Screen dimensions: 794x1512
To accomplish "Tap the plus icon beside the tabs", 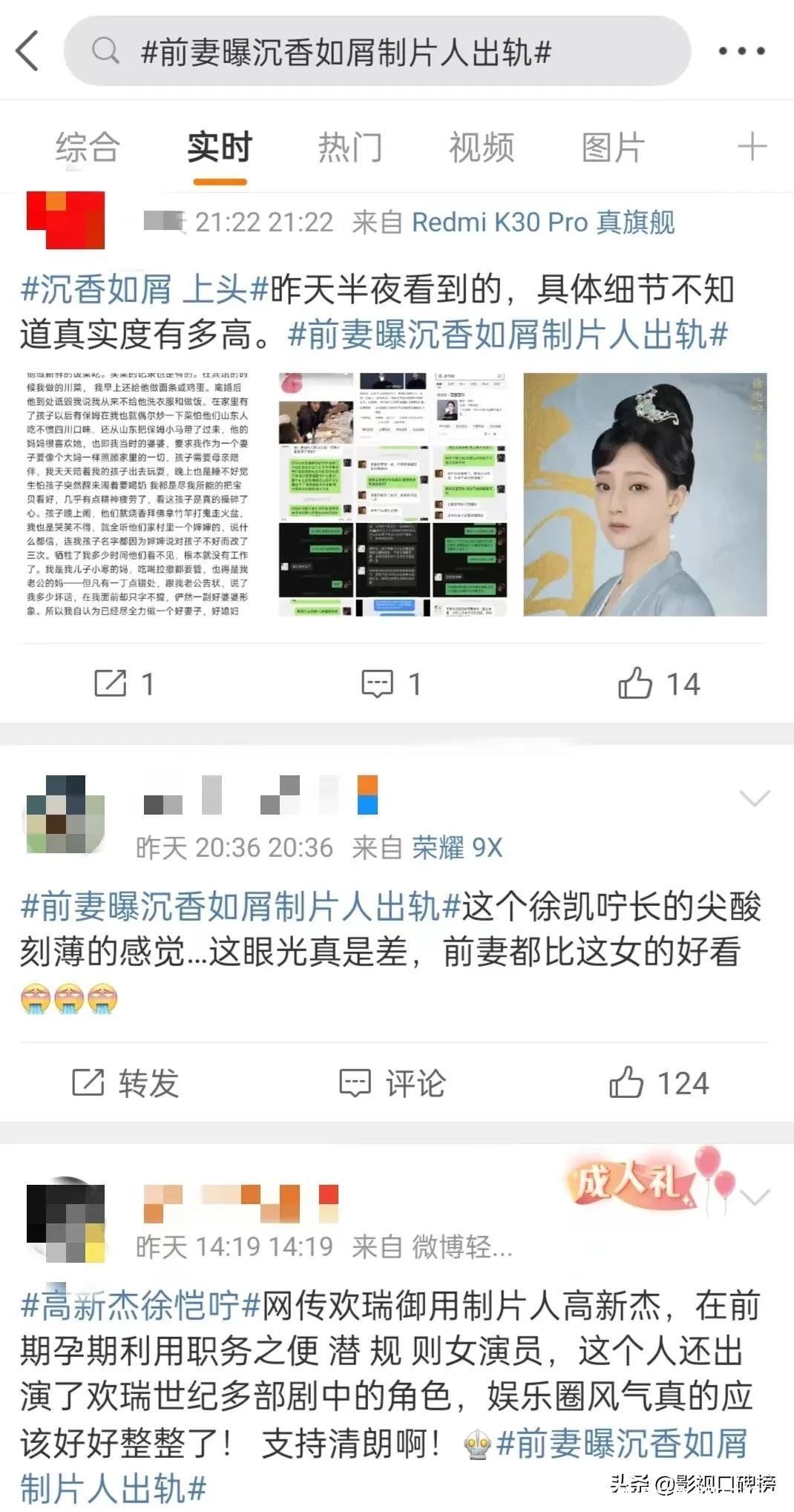I will coord(752,146).
